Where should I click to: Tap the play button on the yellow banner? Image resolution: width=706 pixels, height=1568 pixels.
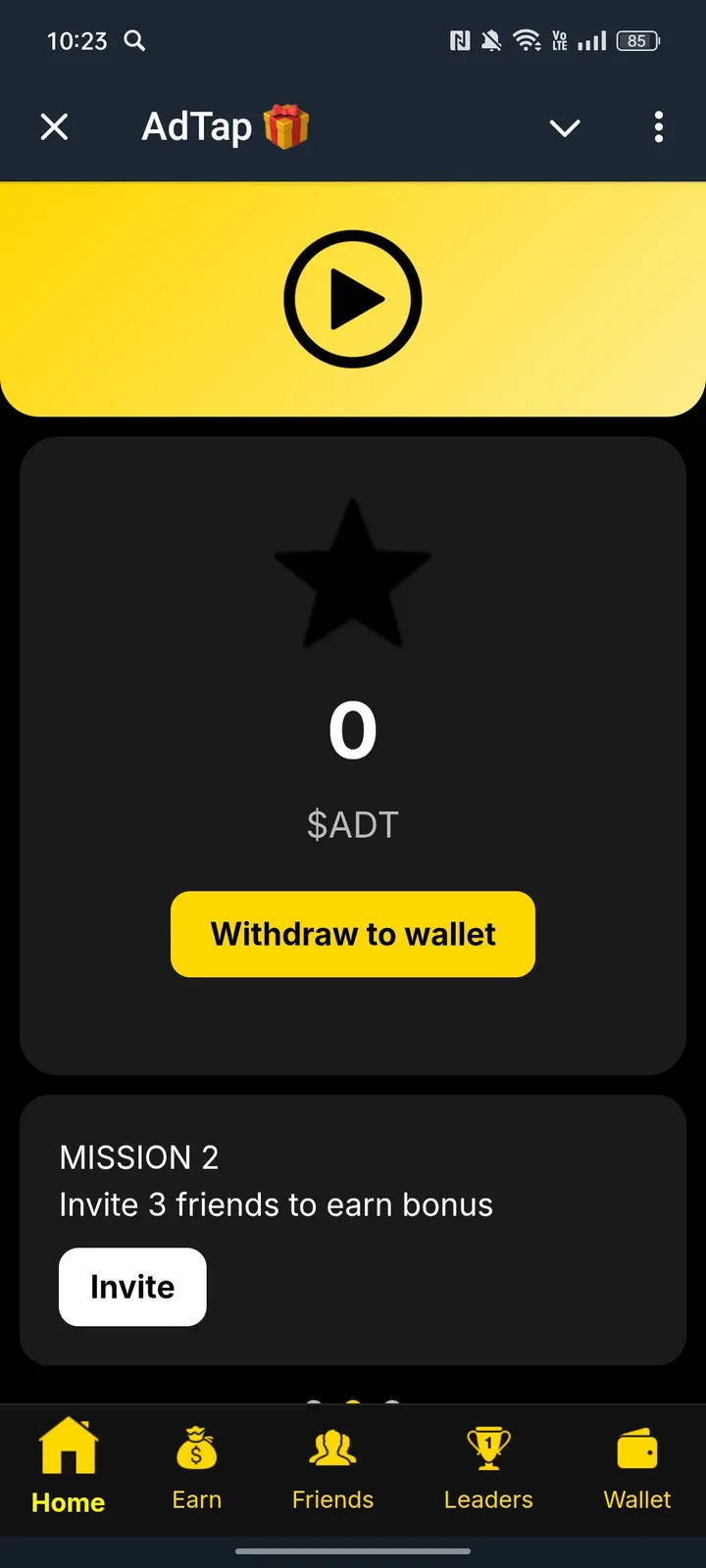click(x=353, y=299)
